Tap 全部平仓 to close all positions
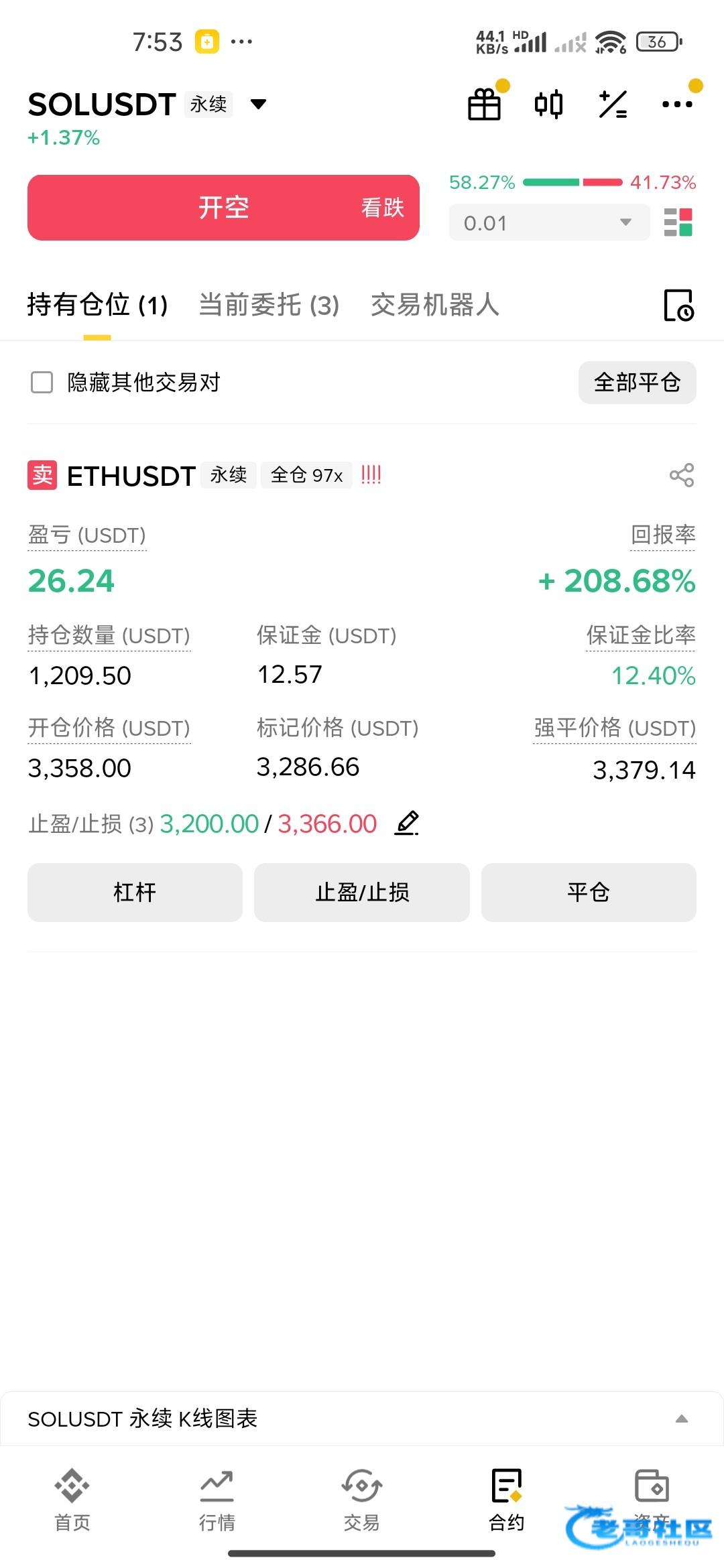Viewport: 724px width, 1568px height. [637, 383]
